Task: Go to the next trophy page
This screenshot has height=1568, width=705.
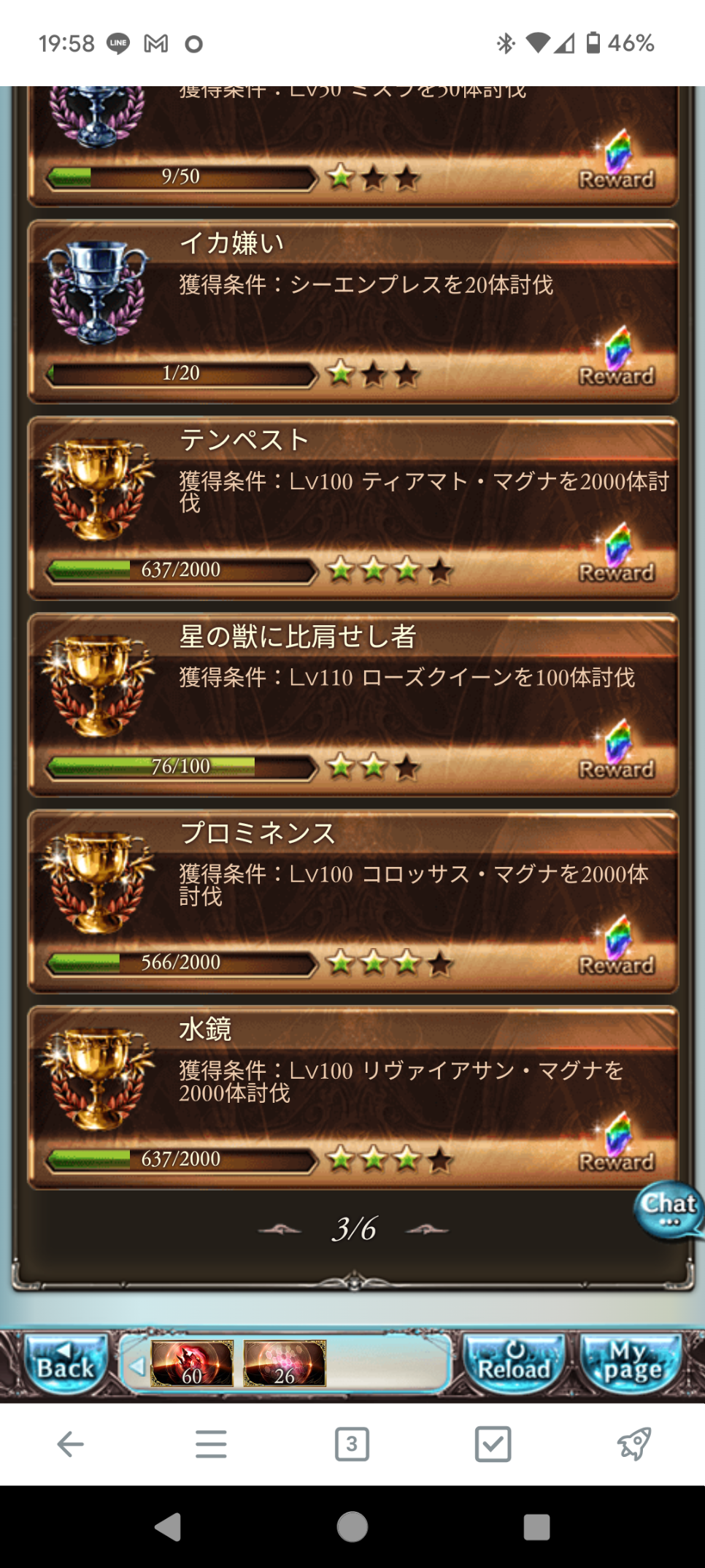Action: [428, 1230]
